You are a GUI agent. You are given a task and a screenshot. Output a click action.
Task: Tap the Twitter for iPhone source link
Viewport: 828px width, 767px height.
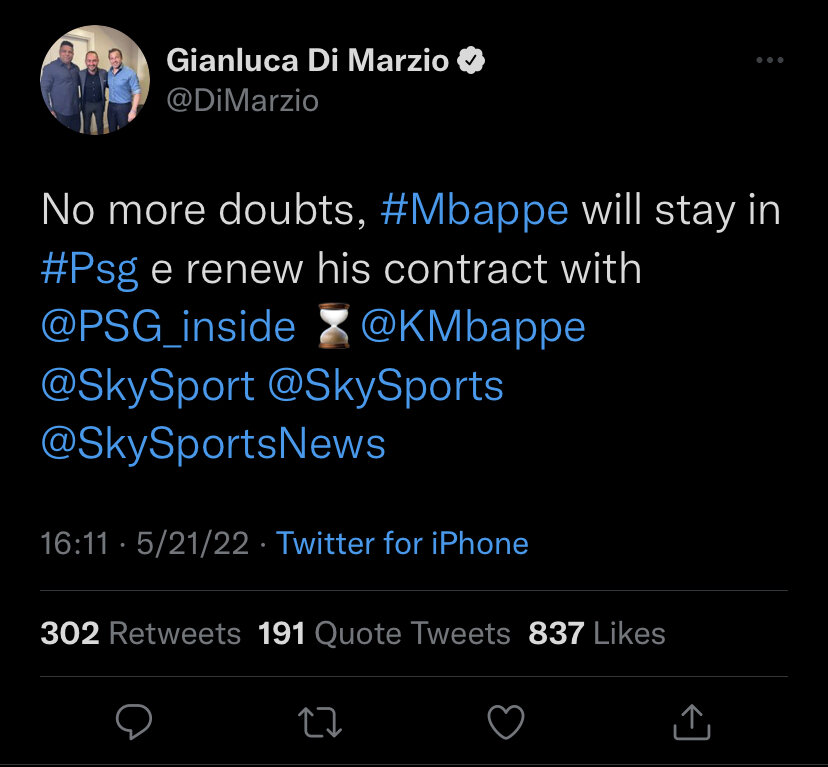point(402,543)
